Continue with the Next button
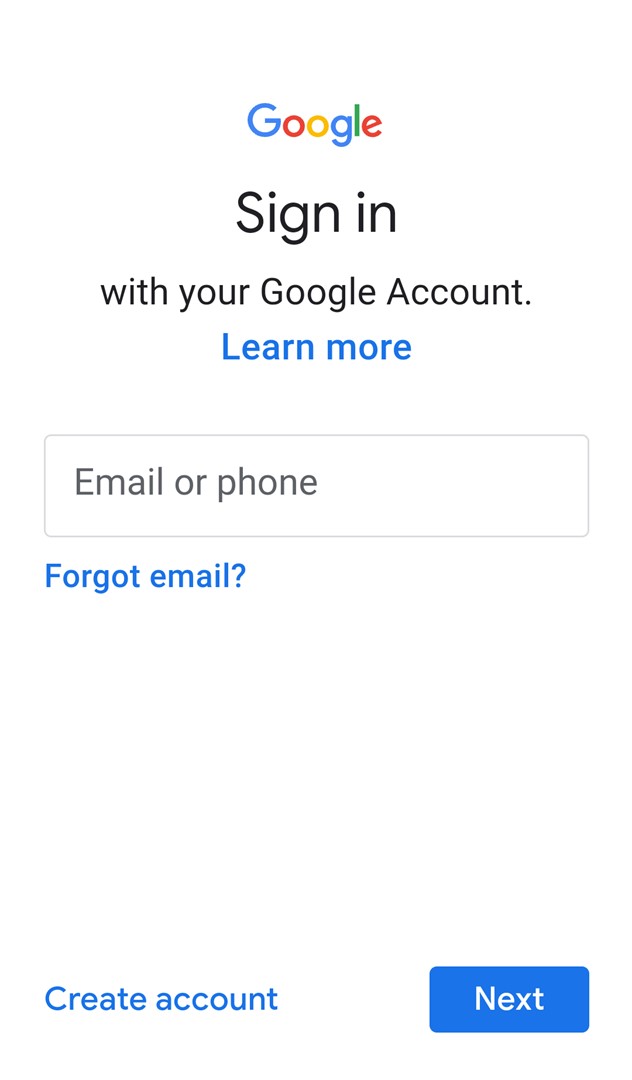 pos(509,998)
